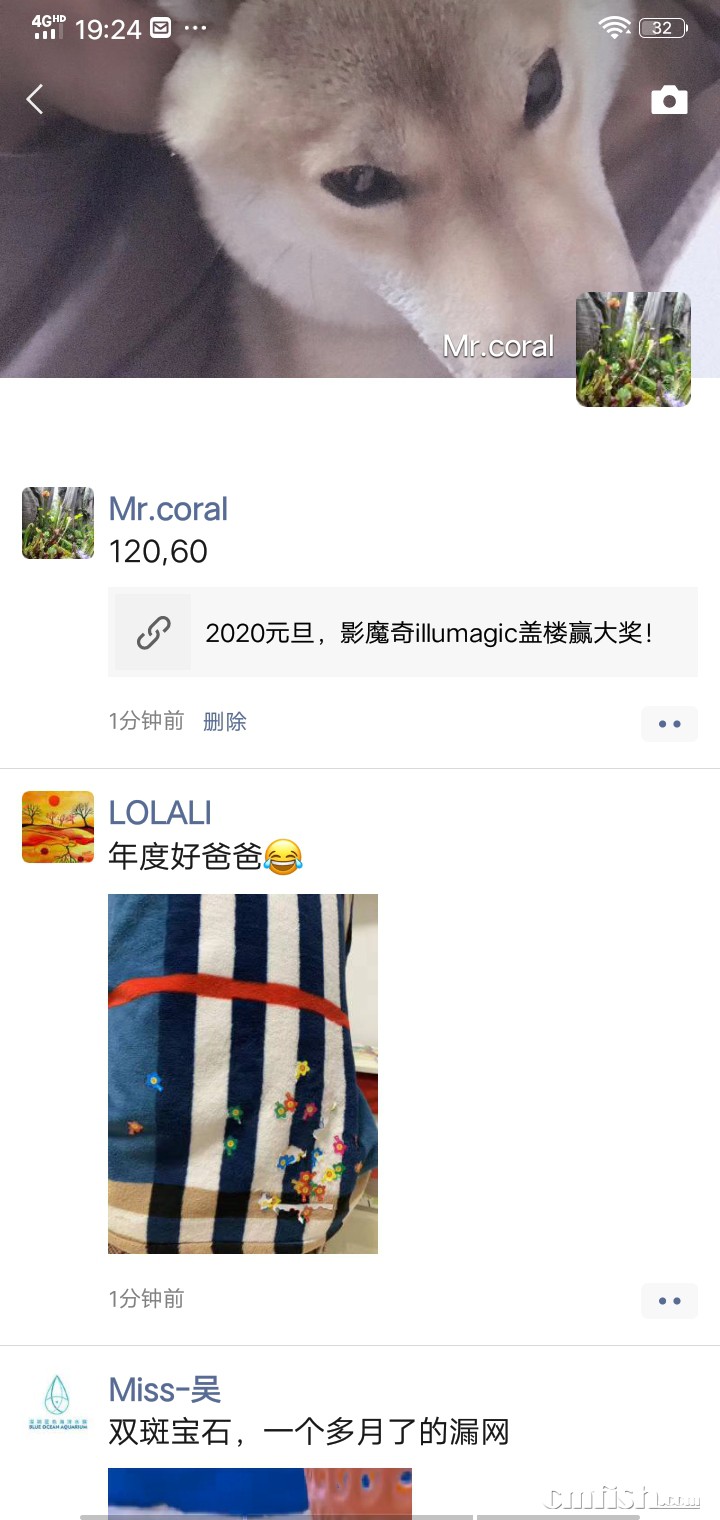720x1520 pixels.
Task: Enlarge the striped towel photo in LOLALI's post
Action: [x=243, y=1073]
